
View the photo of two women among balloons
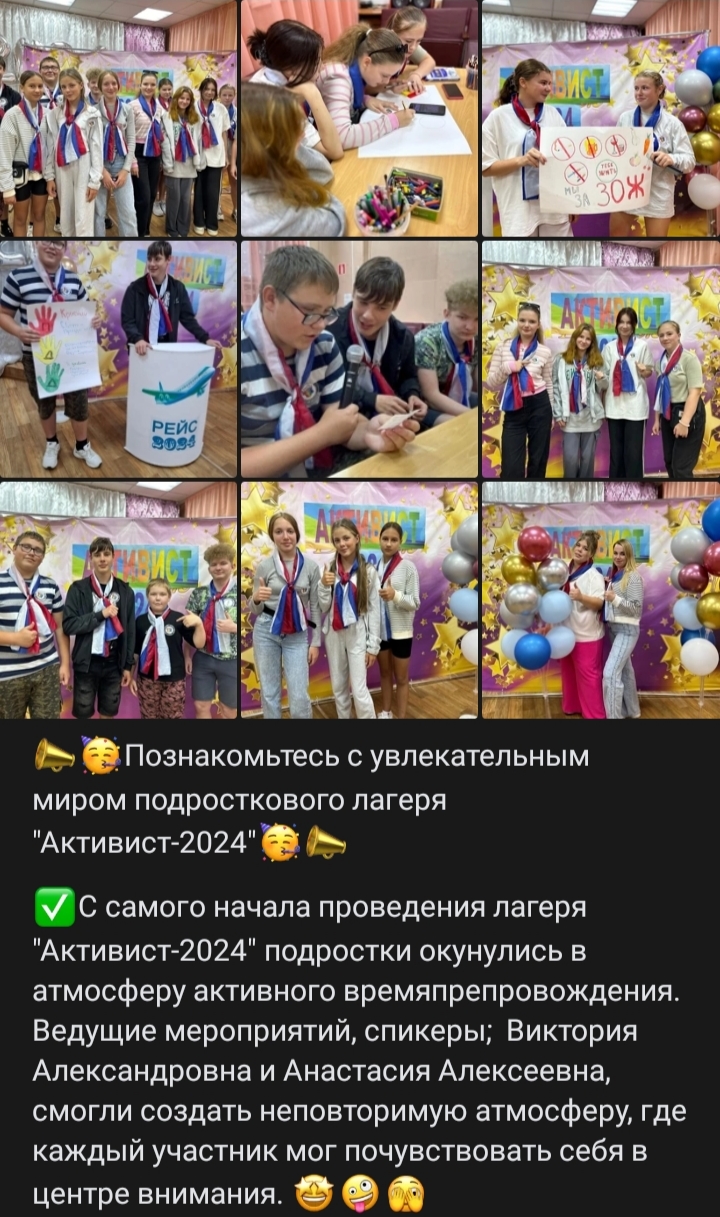[601, 600]
